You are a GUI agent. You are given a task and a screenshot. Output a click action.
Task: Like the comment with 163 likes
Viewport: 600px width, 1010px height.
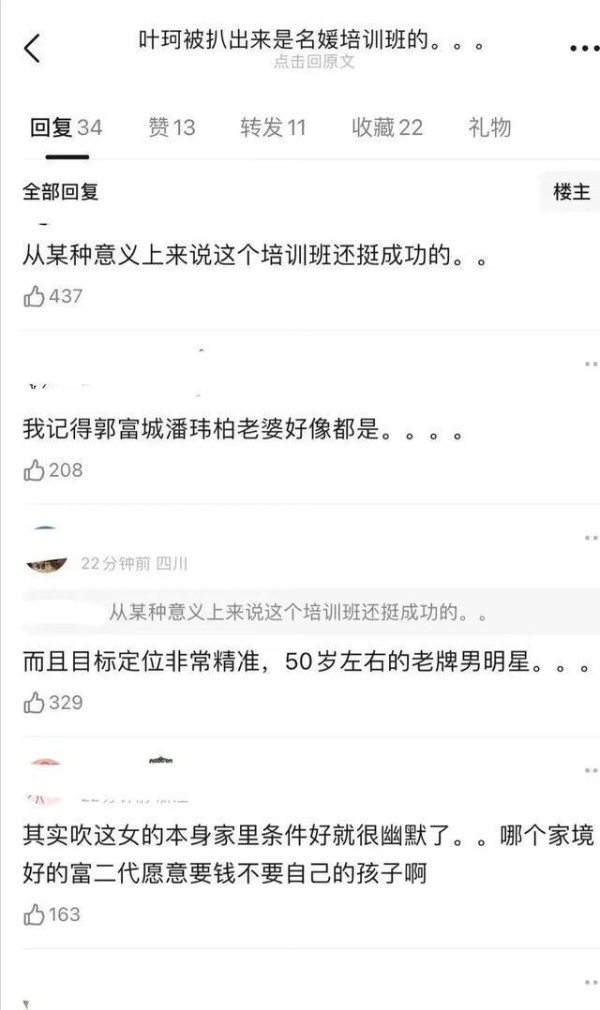[x=35, y=914]
